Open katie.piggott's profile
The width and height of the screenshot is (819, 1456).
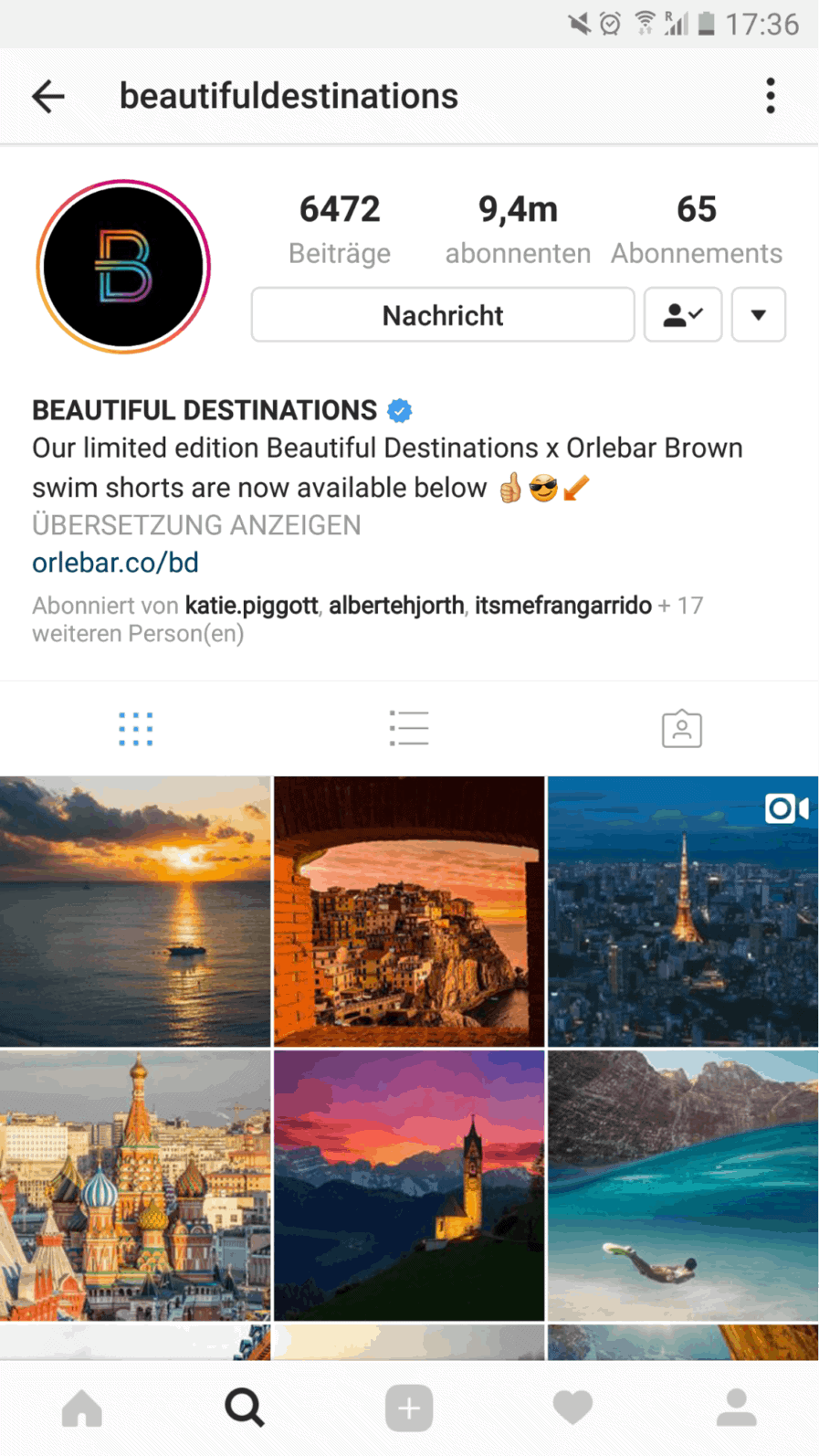[251, 606]
